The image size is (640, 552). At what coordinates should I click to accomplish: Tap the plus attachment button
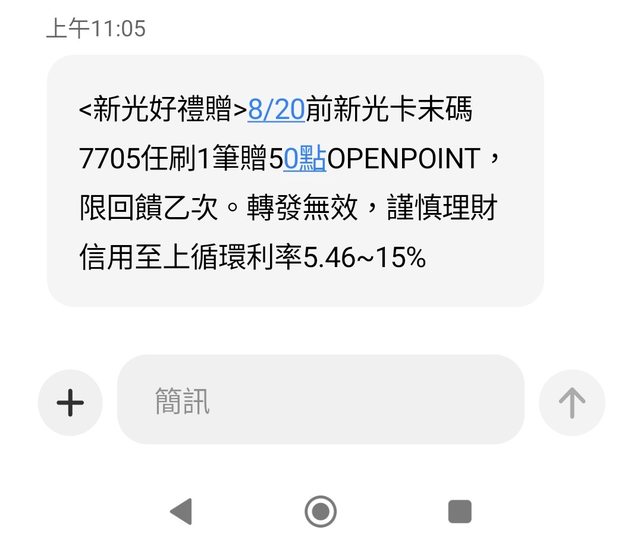click(70, 403)
